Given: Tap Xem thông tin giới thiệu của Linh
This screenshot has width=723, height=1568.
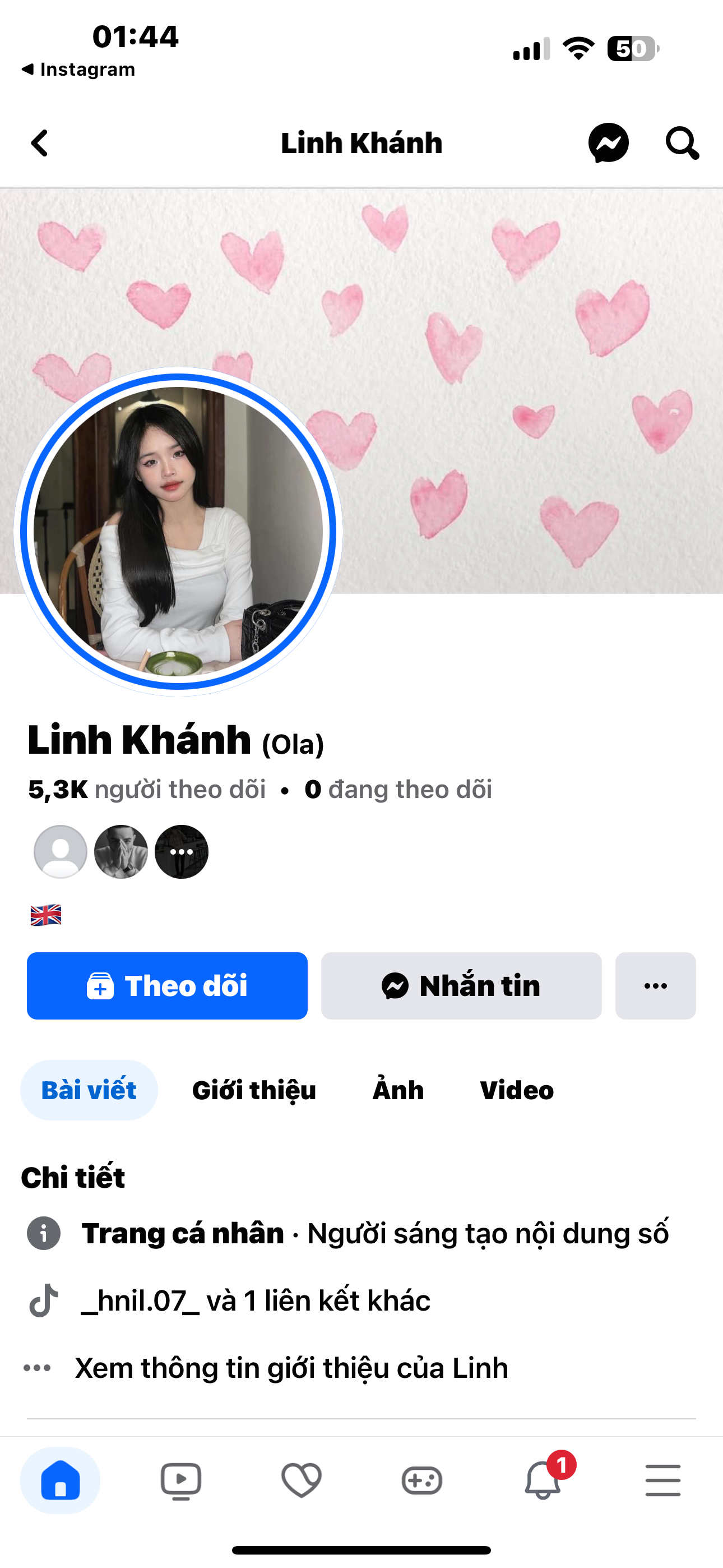Looking at the screenshot, I should click(291, 1368).
